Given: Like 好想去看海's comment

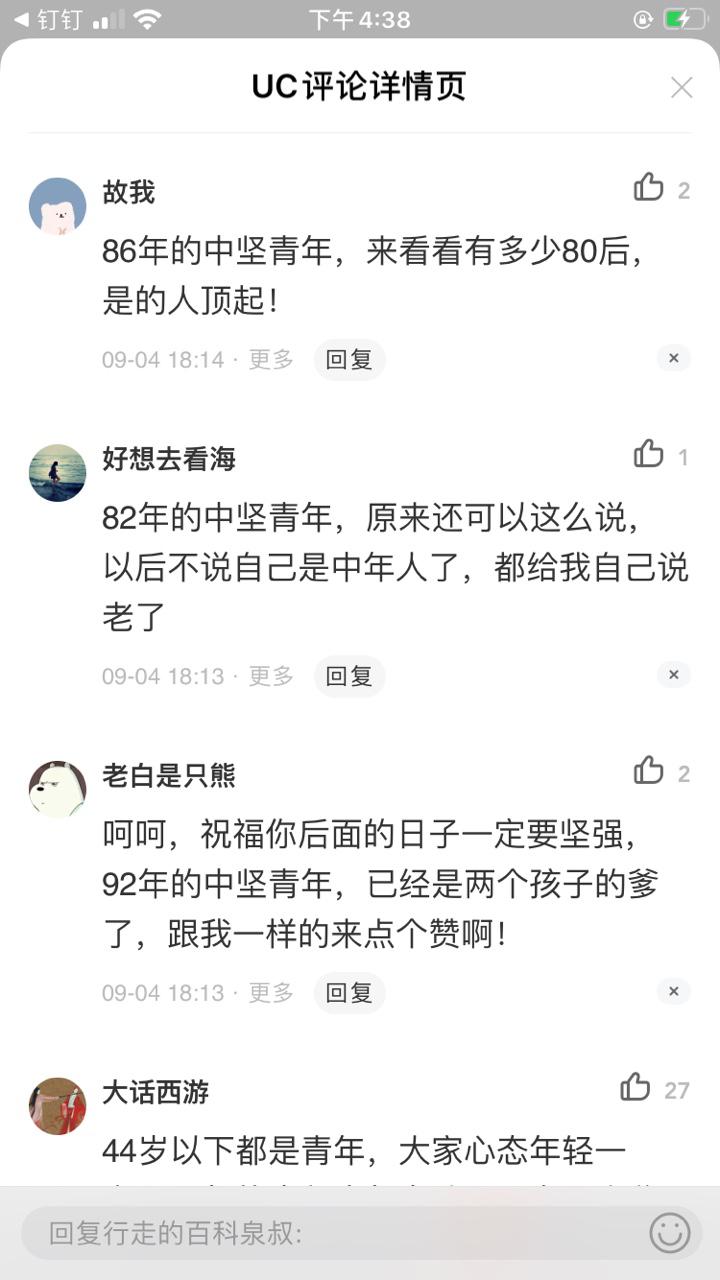Looking at the screenshot, I should coord(649,454).
